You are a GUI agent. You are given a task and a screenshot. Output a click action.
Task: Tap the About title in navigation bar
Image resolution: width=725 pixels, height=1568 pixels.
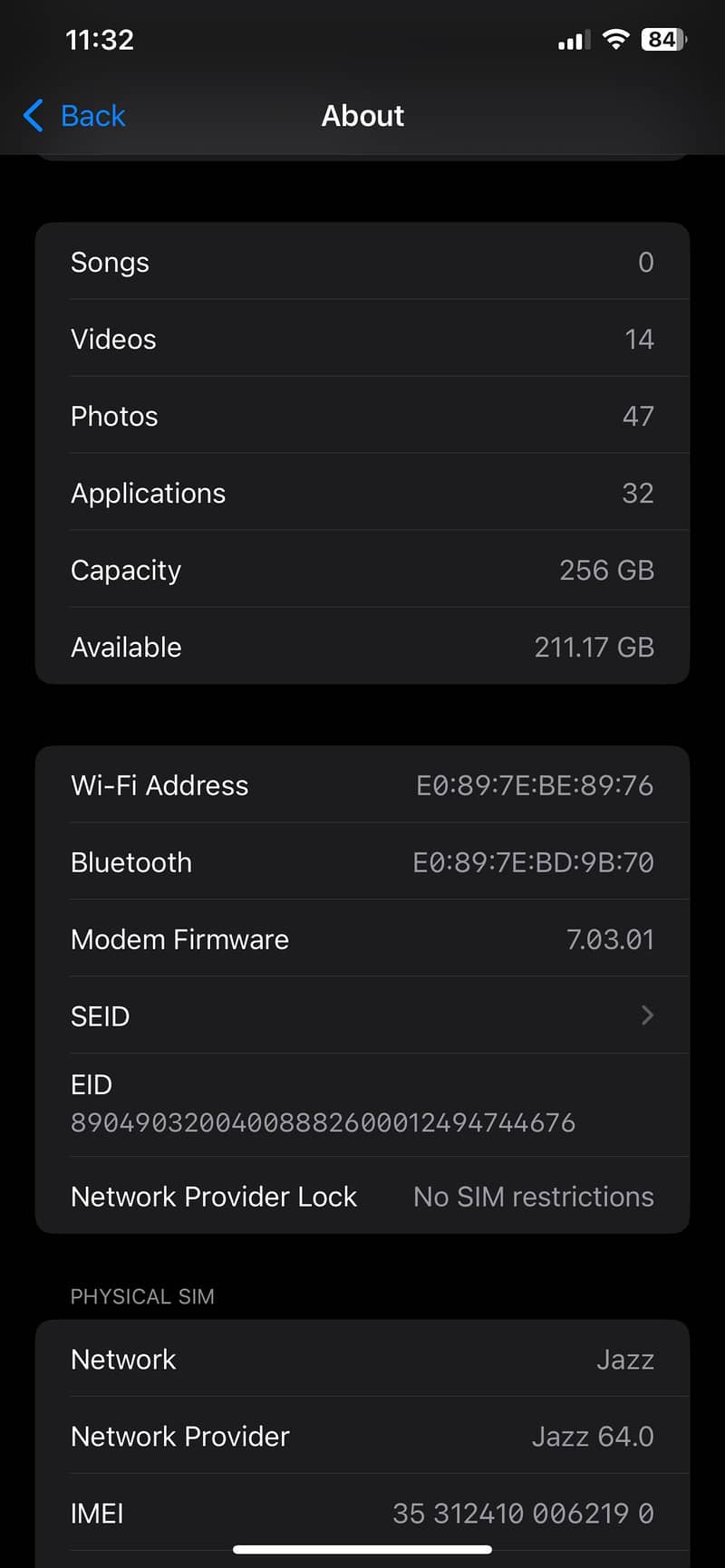[362, 115]
